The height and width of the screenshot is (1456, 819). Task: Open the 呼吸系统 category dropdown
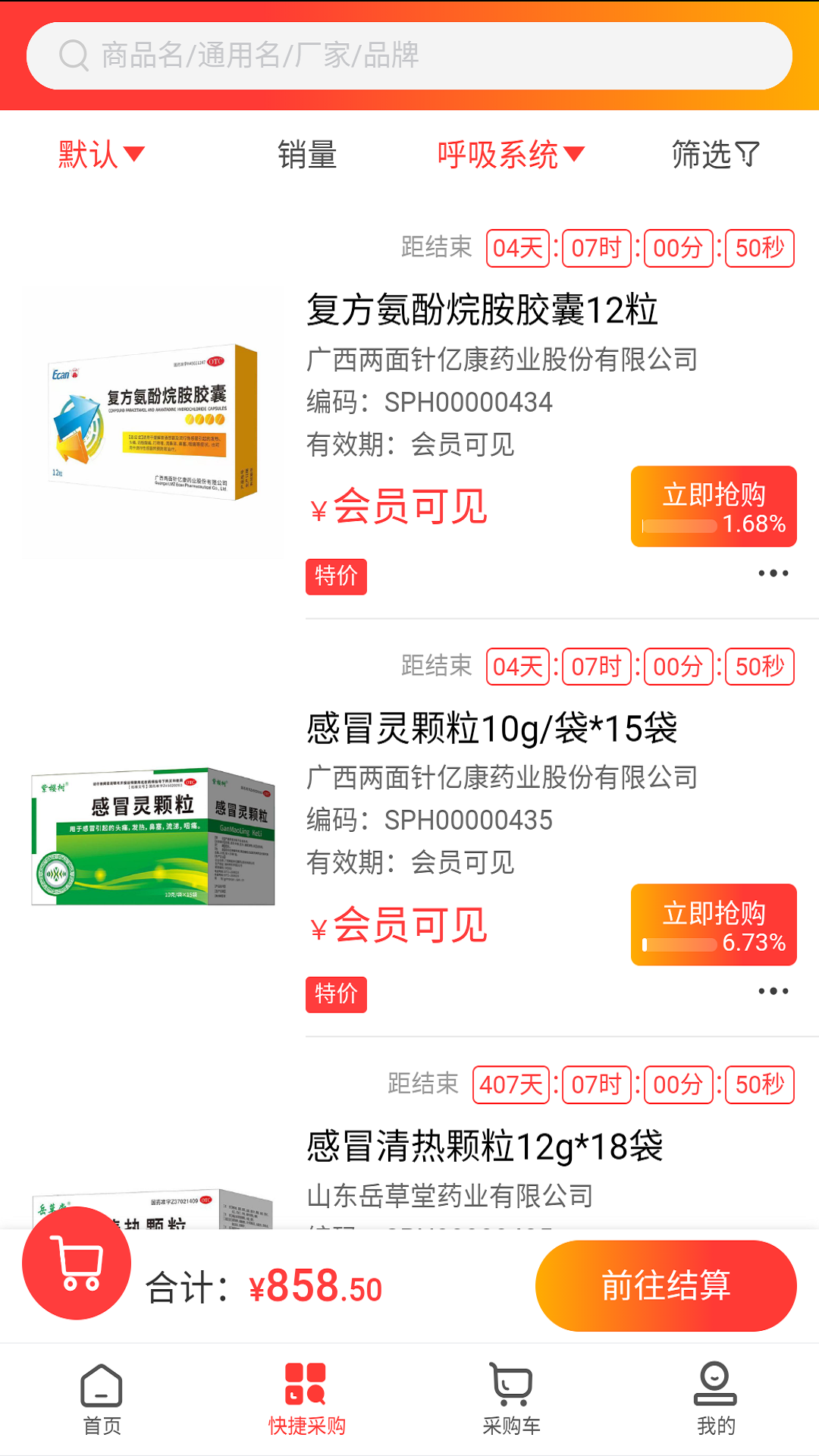pyautogui.click(x=510, y=155)
